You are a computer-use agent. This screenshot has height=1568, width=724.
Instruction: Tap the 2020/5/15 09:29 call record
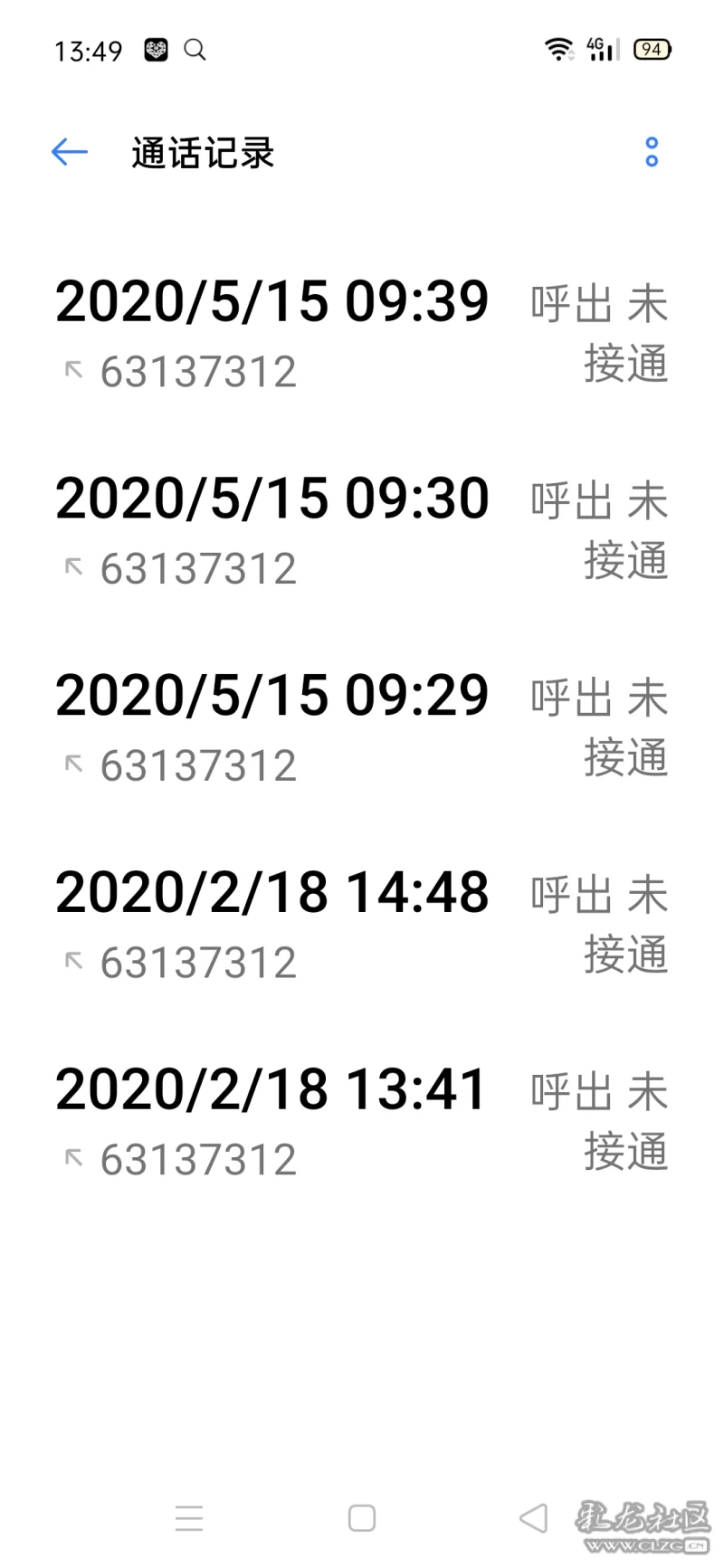point(362,729)
